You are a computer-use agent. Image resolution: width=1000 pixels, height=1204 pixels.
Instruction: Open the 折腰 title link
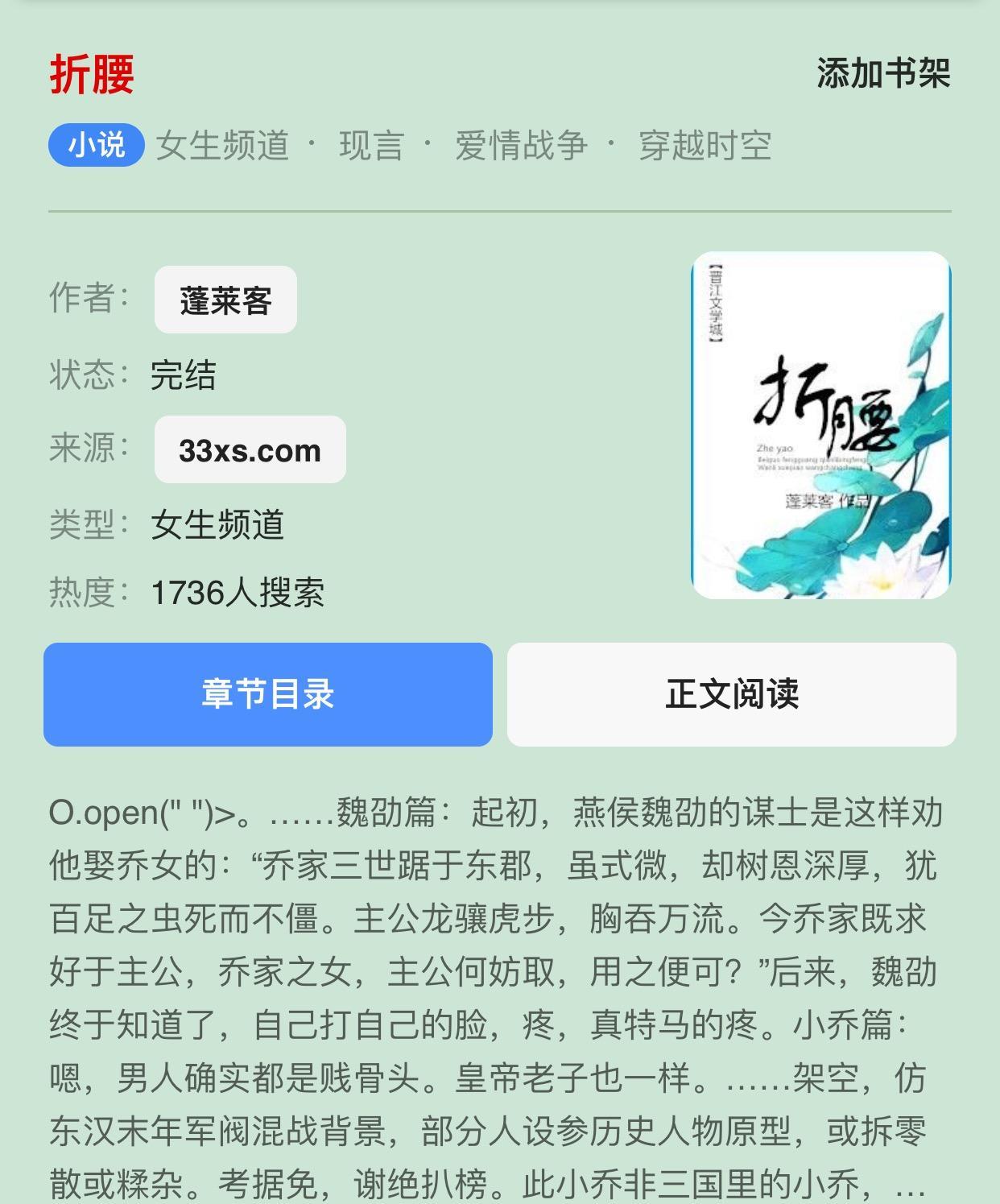[x=92, y=74]
